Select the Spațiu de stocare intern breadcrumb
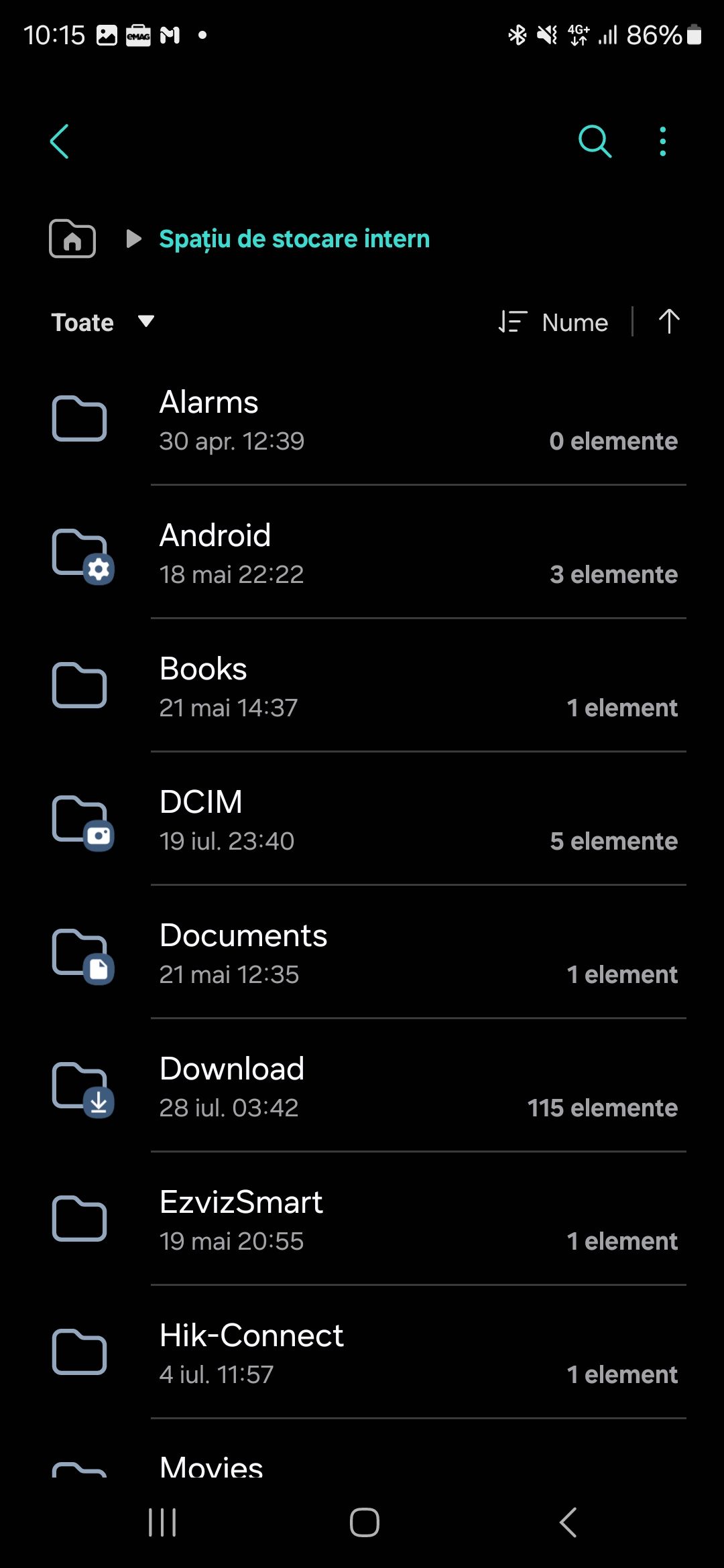724x1568 pixels. click(x=294, y=239)
